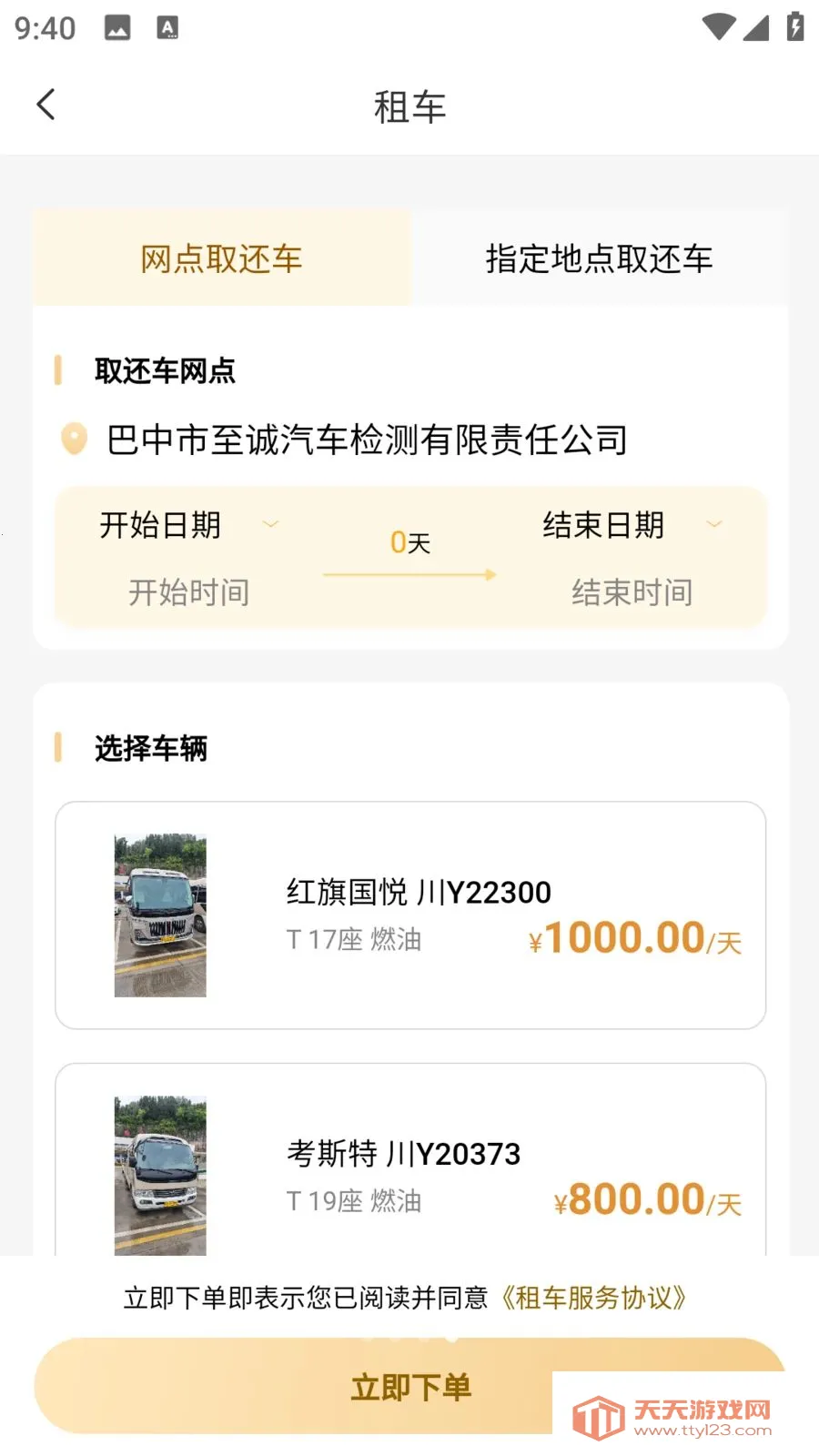Tap the screenshot icon in the status bar
This screenshot has width=819, height=1456.
click(116, 28)
